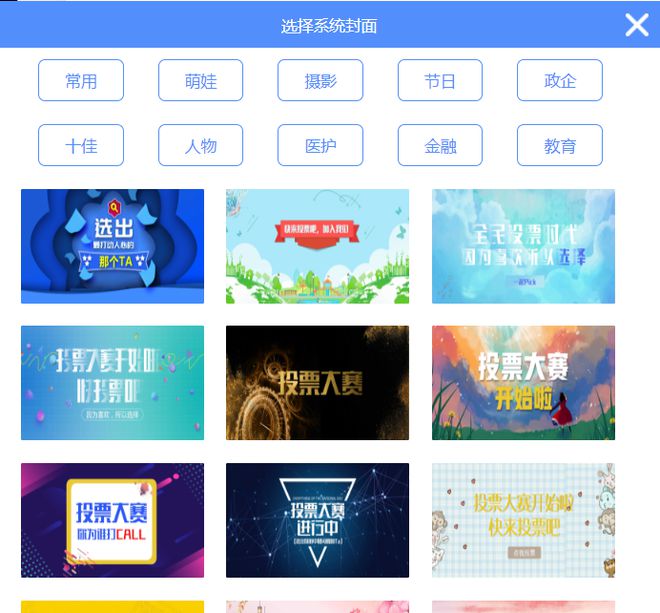Viewport: 660px width, 613px height.
Task: Choose the dark 投票大赛进行中 cover
Action: click(317, 520)
